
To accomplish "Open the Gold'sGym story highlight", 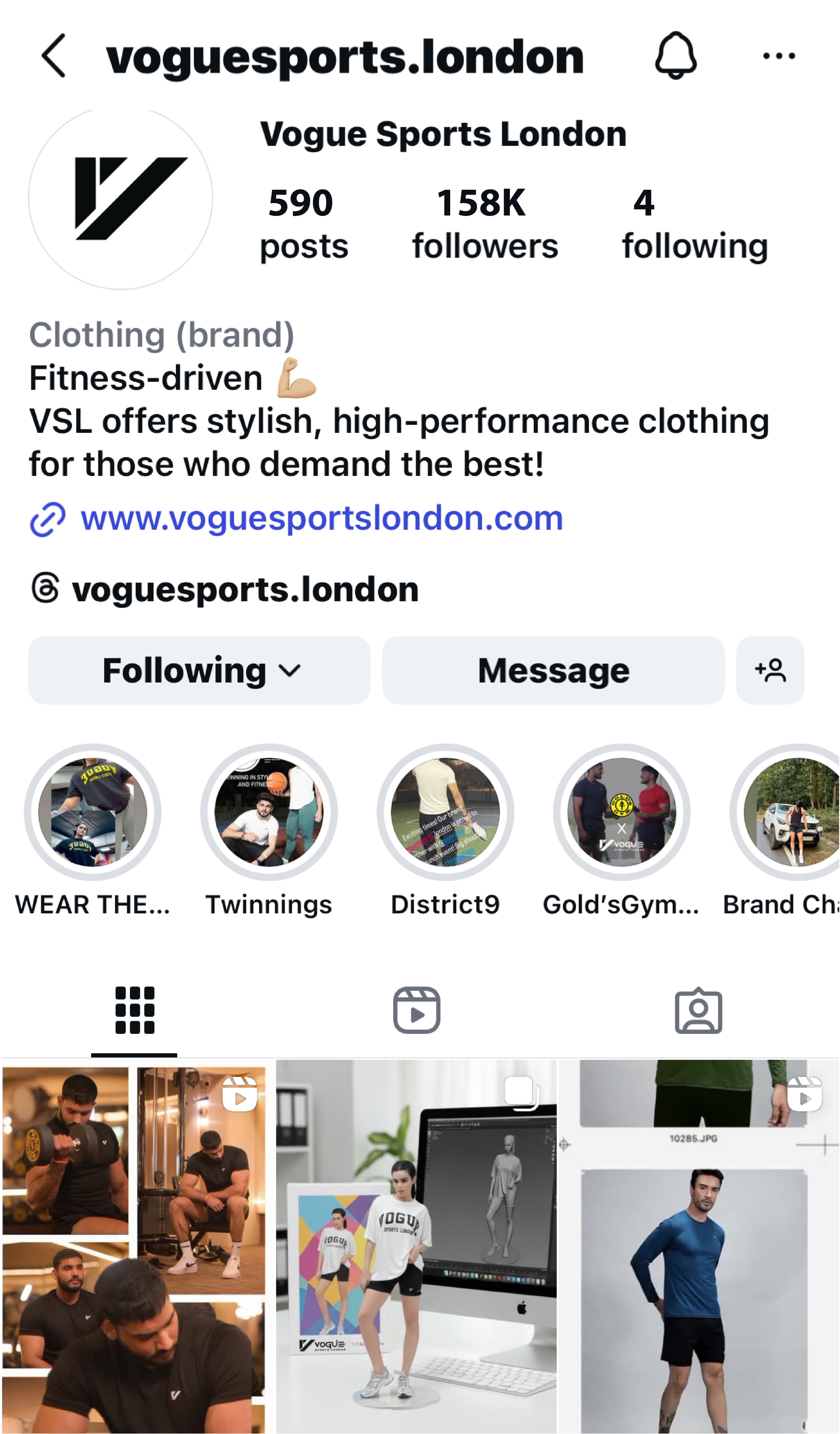I will [622, 813].
